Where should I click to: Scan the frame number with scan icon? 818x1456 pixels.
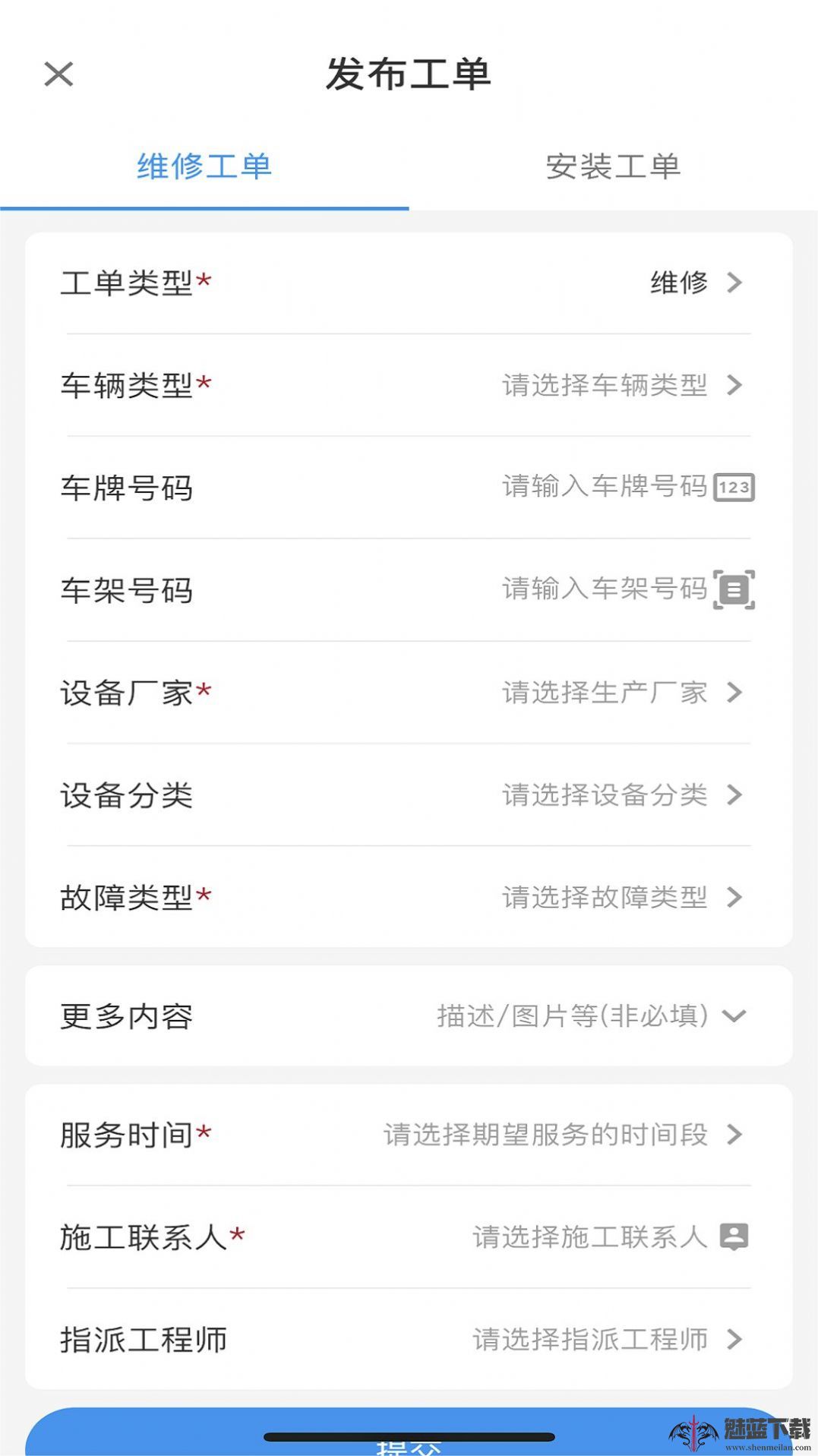point(734,589)
